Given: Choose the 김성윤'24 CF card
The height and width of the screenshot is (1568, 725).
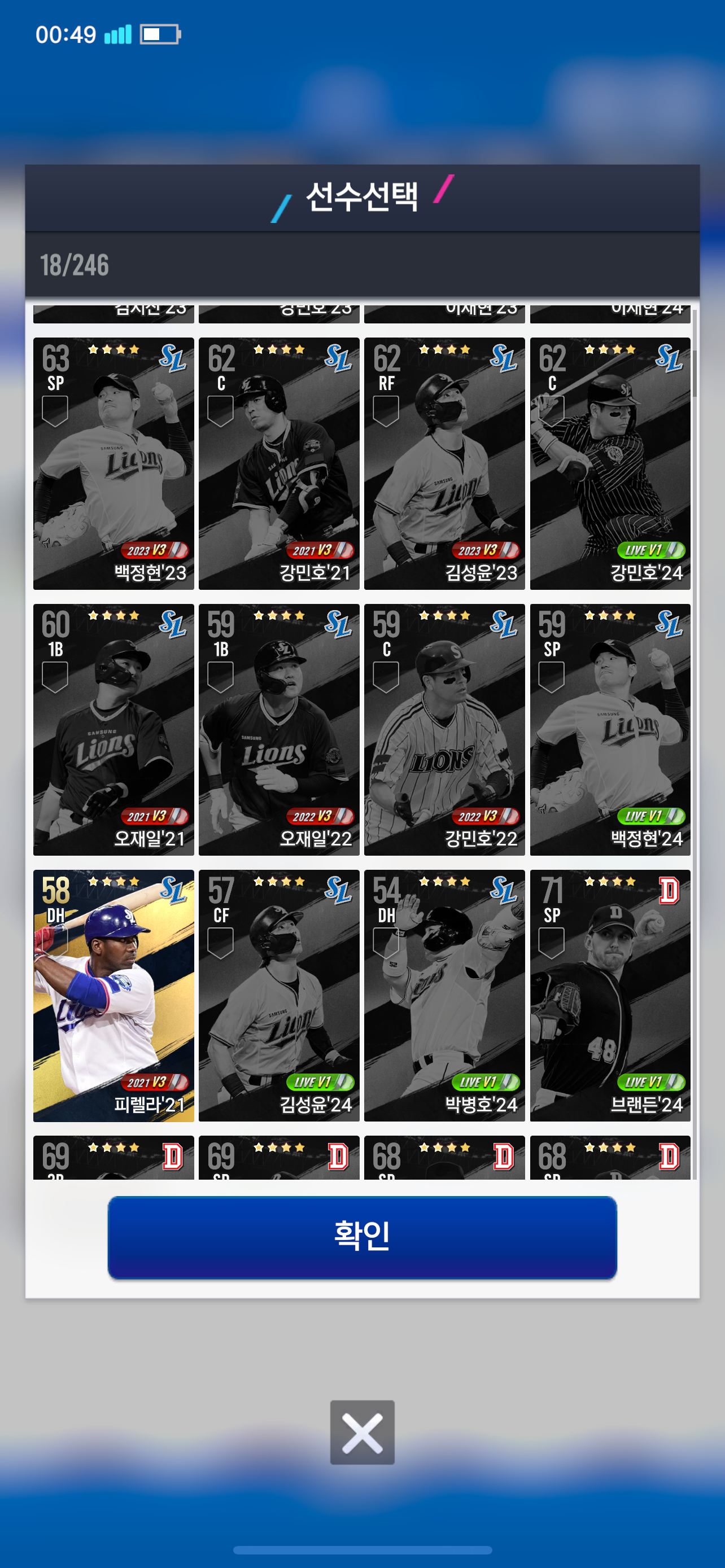Looking at the screenshot, I should (279, 995).
